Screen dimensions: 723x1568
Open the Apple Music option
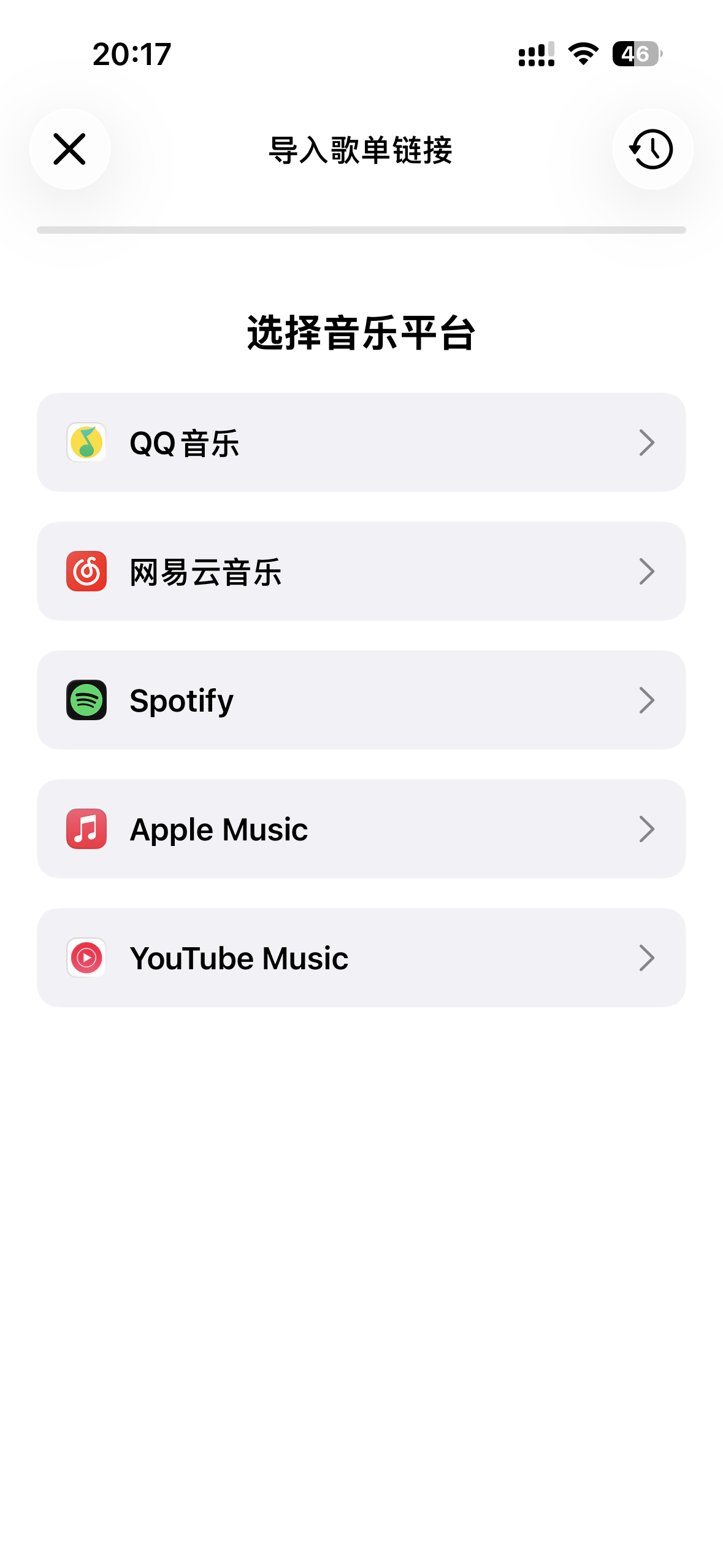pos(361,829)
